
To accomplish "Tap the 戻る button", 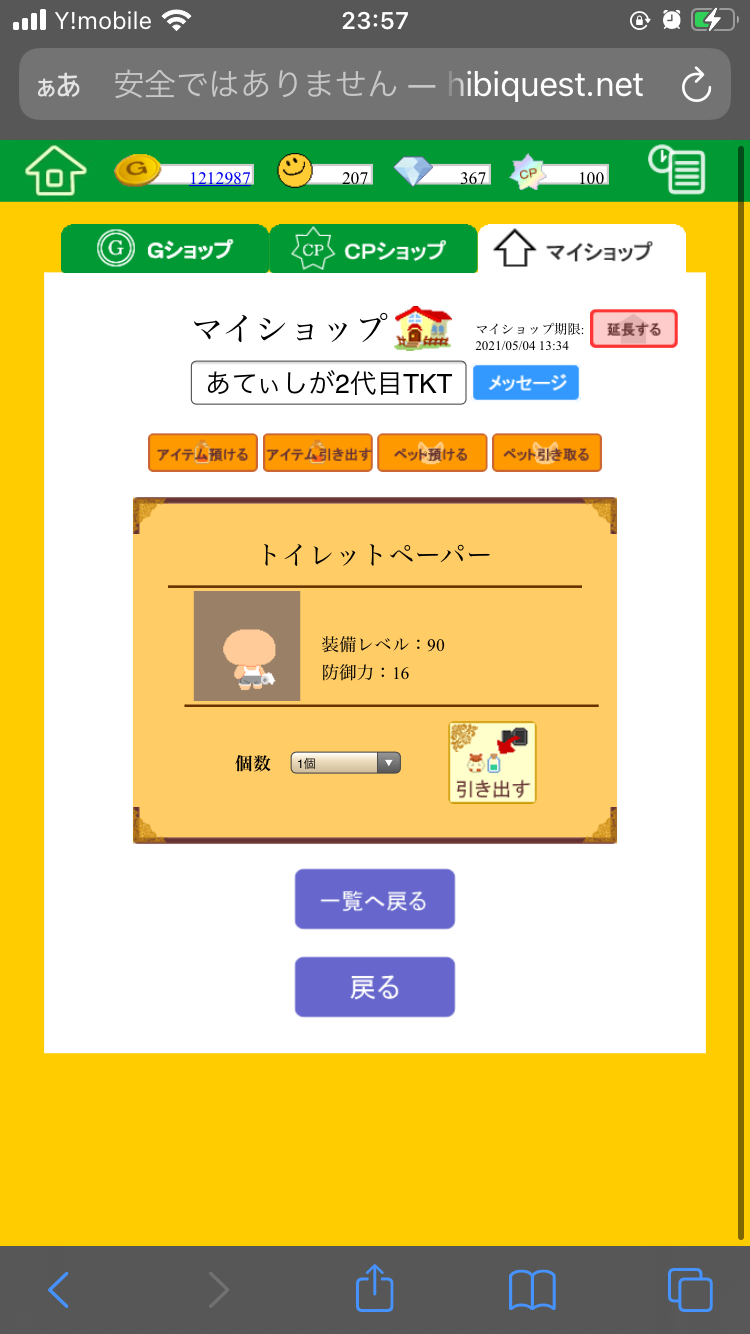I will point(374,987).
